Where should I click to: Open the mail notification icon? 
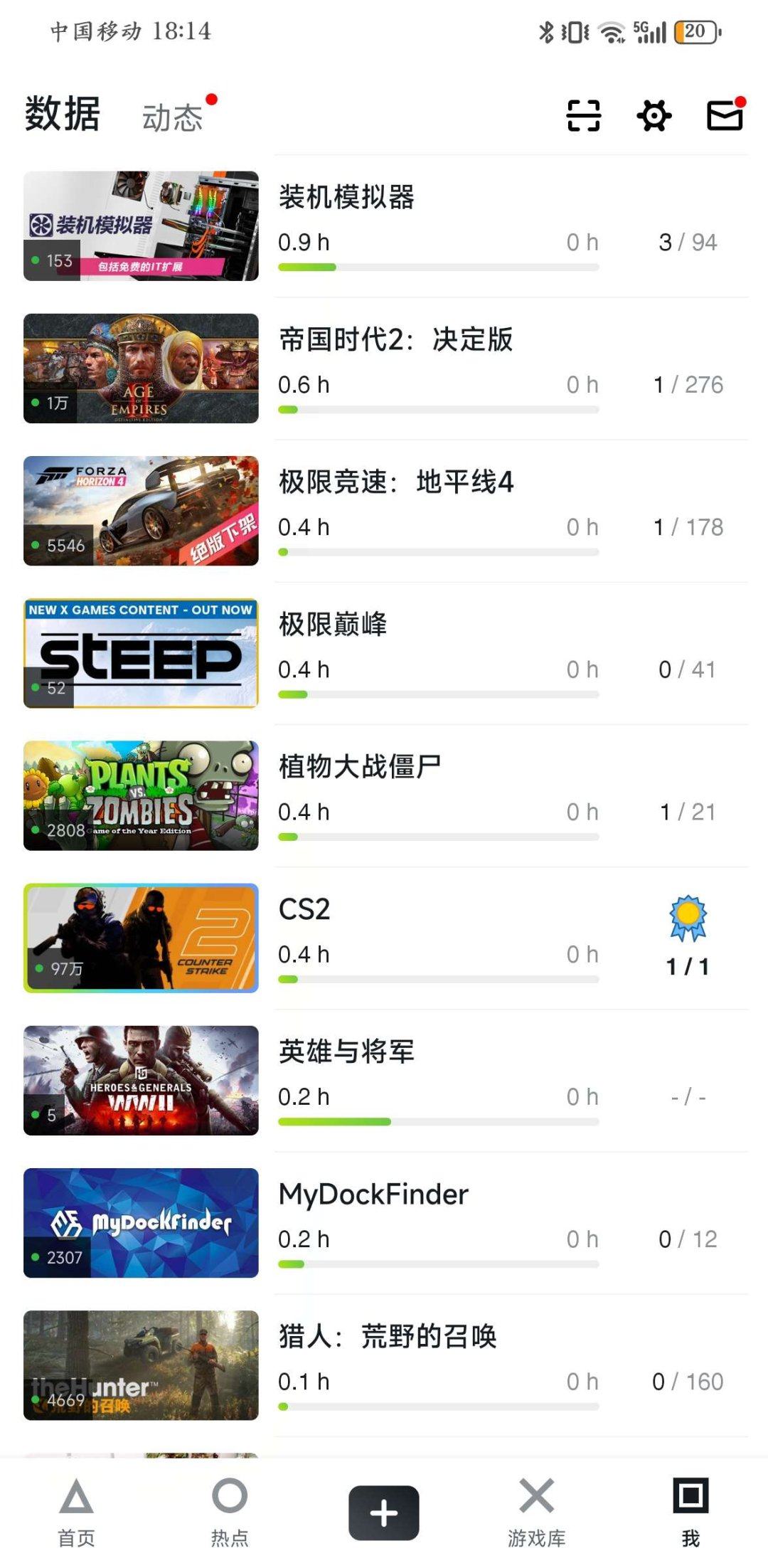(723, 115)
